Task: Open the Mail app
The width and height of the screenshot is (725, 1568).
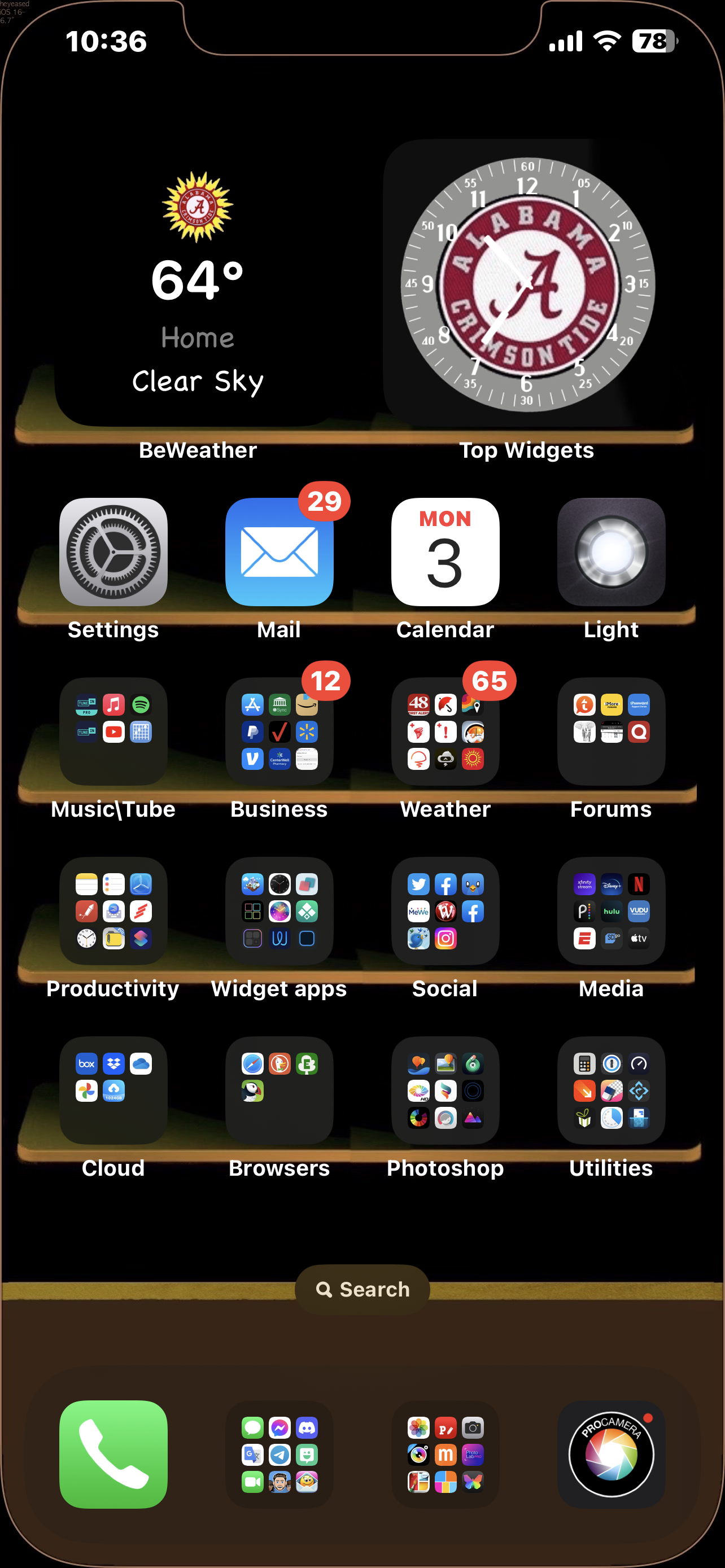Action: coord(279,551)
